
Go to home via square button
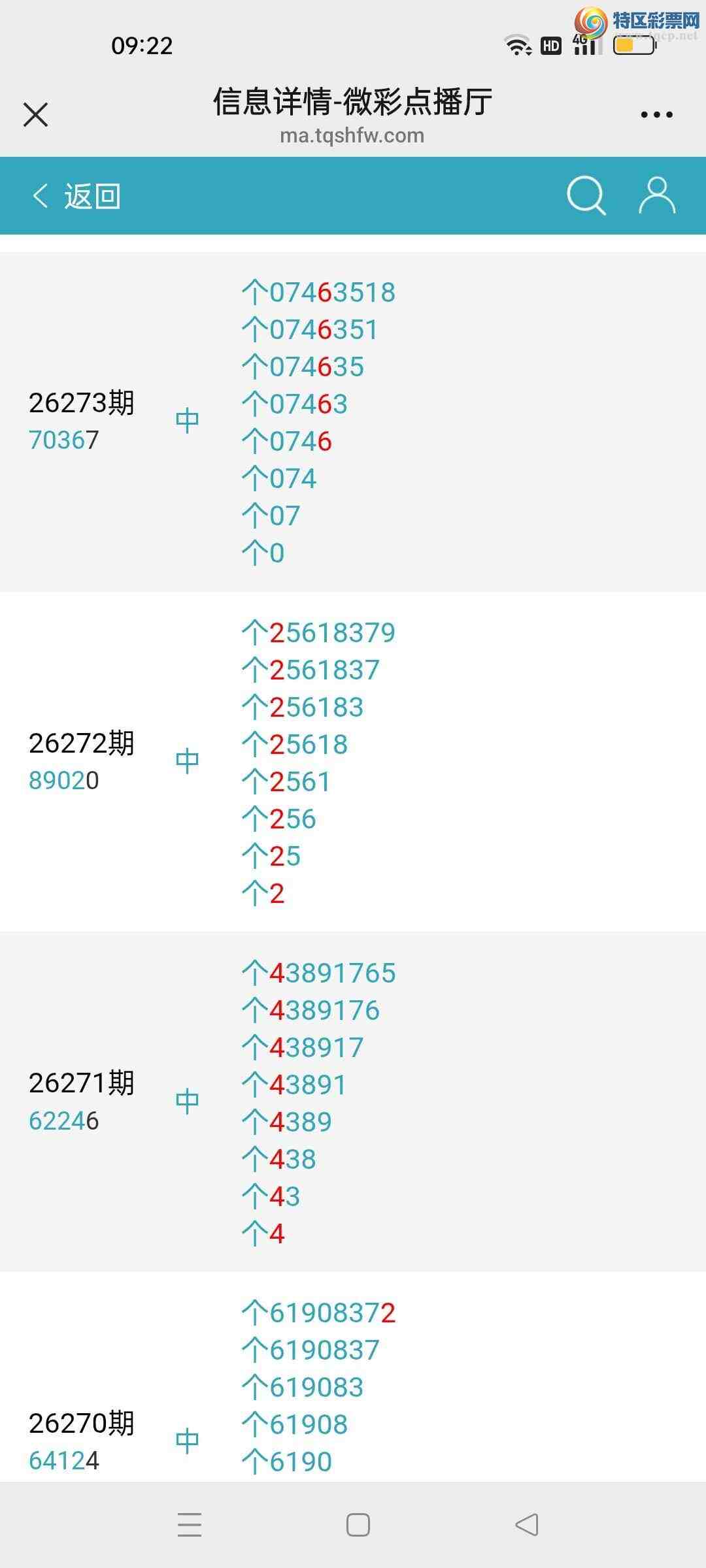click(x=358, y=1525)
